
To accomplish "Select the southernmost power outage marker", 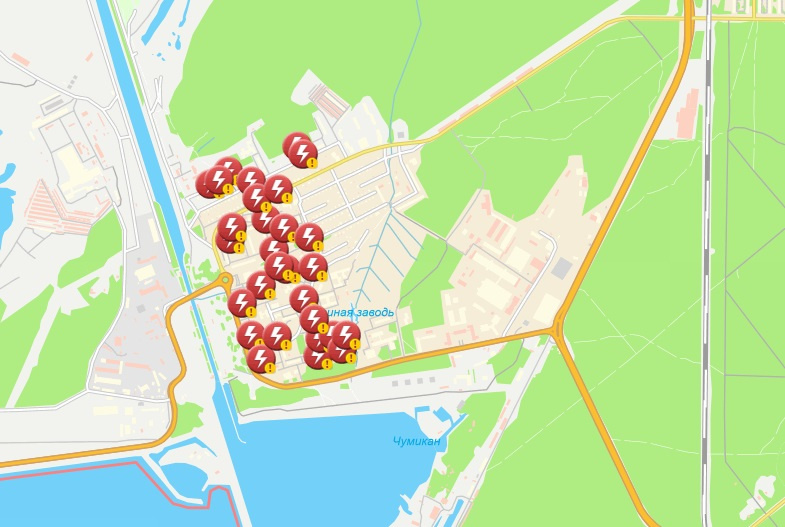I will [x=260, y=358].
